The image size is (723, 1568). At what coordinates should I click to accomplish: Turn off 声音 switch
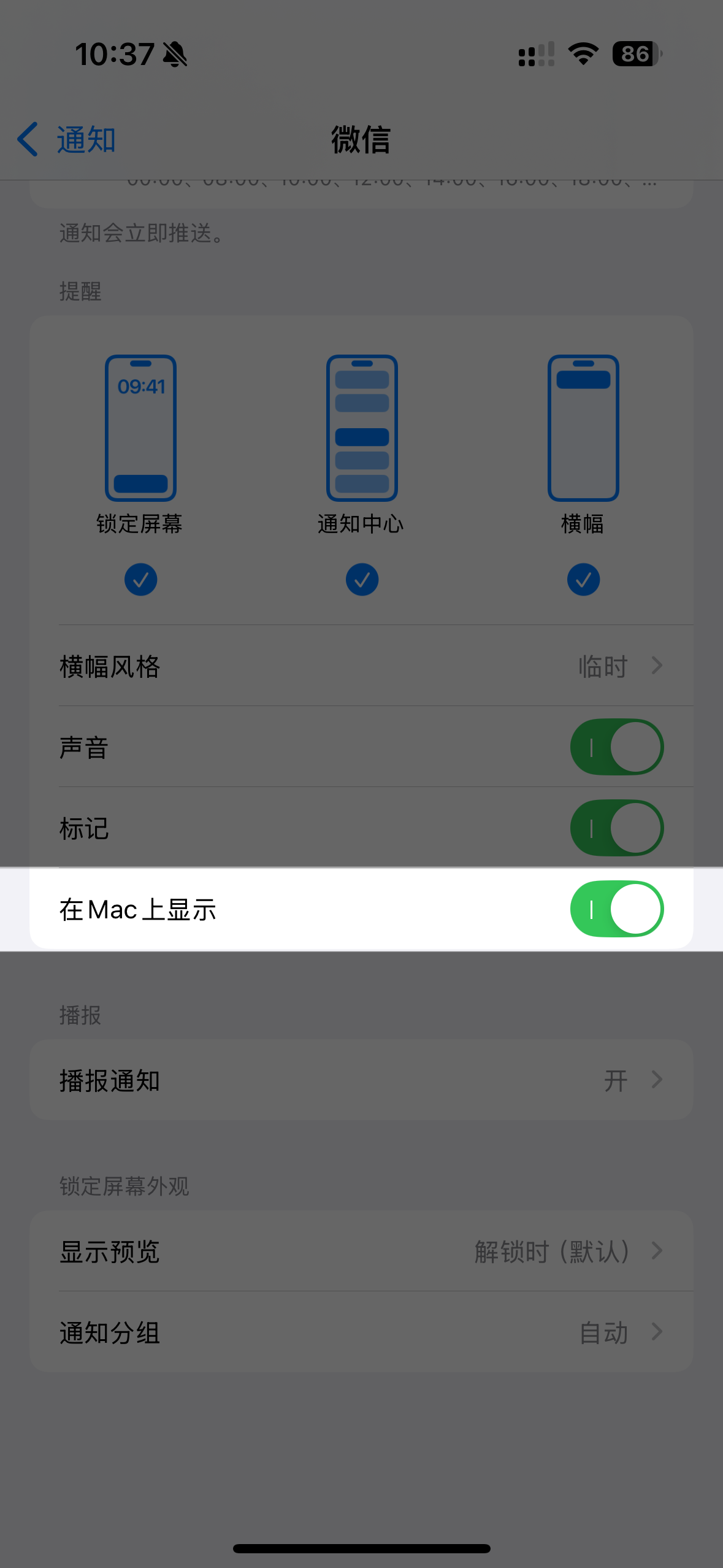tap(616, 747)
